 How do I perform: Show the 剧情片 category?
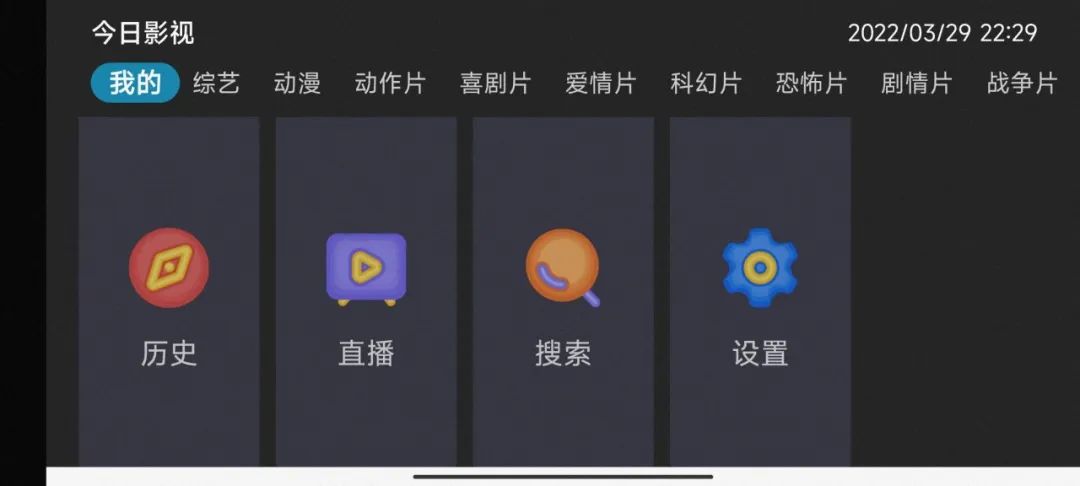coord(916,83)
